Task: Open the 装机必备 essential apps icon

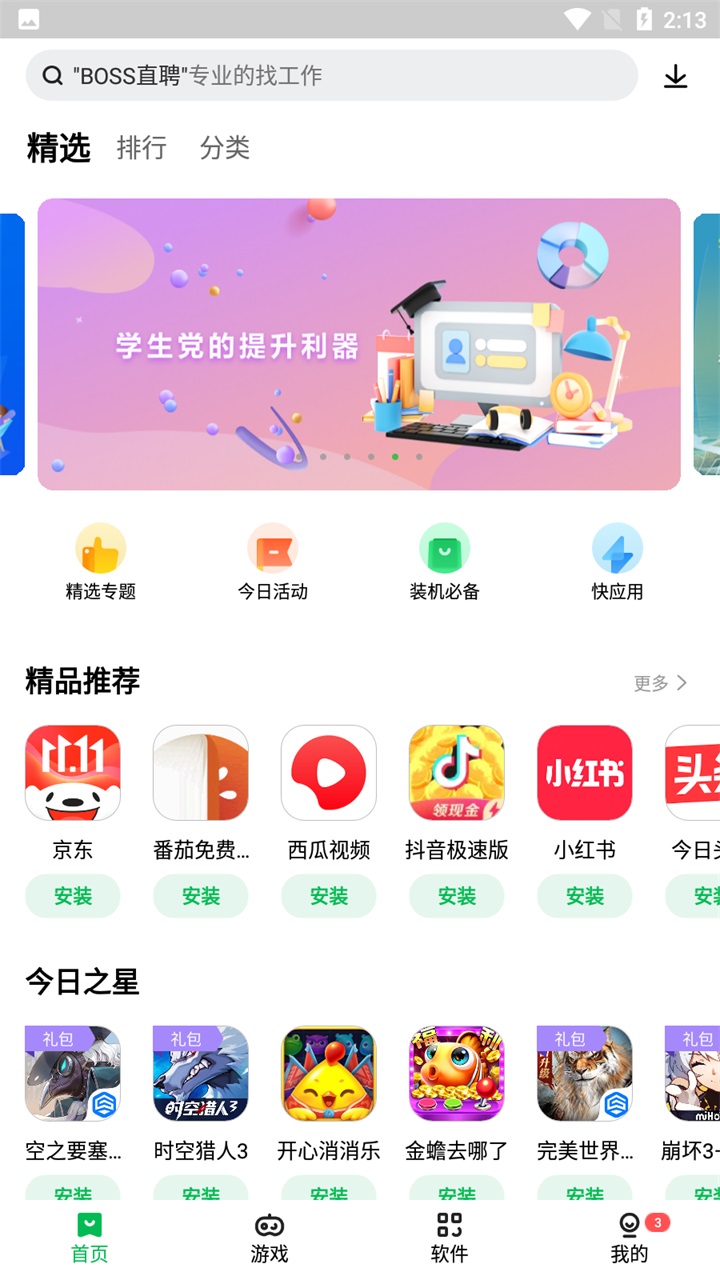Action: [x=443, y=550]
